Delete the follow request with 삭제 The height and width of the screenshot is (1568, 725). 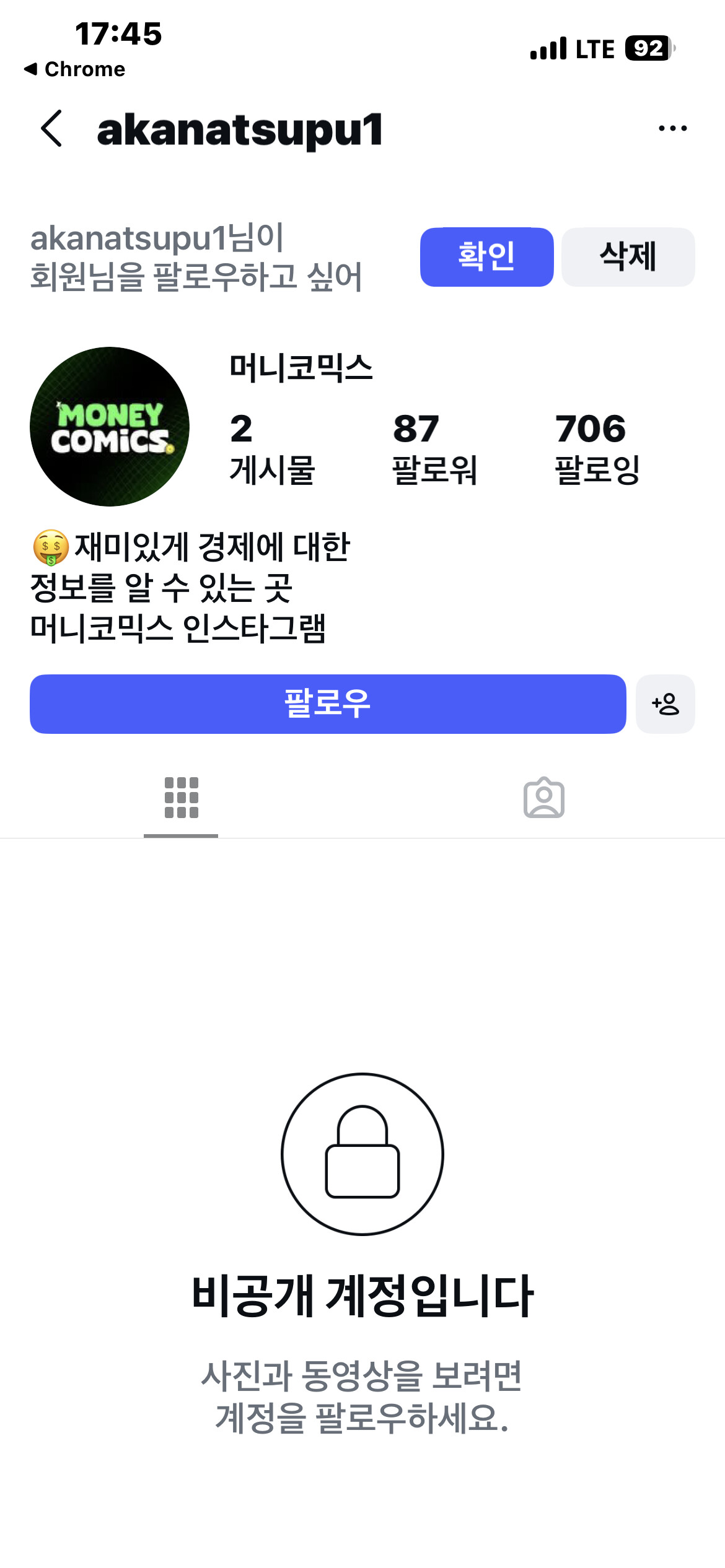coord(628,257)
